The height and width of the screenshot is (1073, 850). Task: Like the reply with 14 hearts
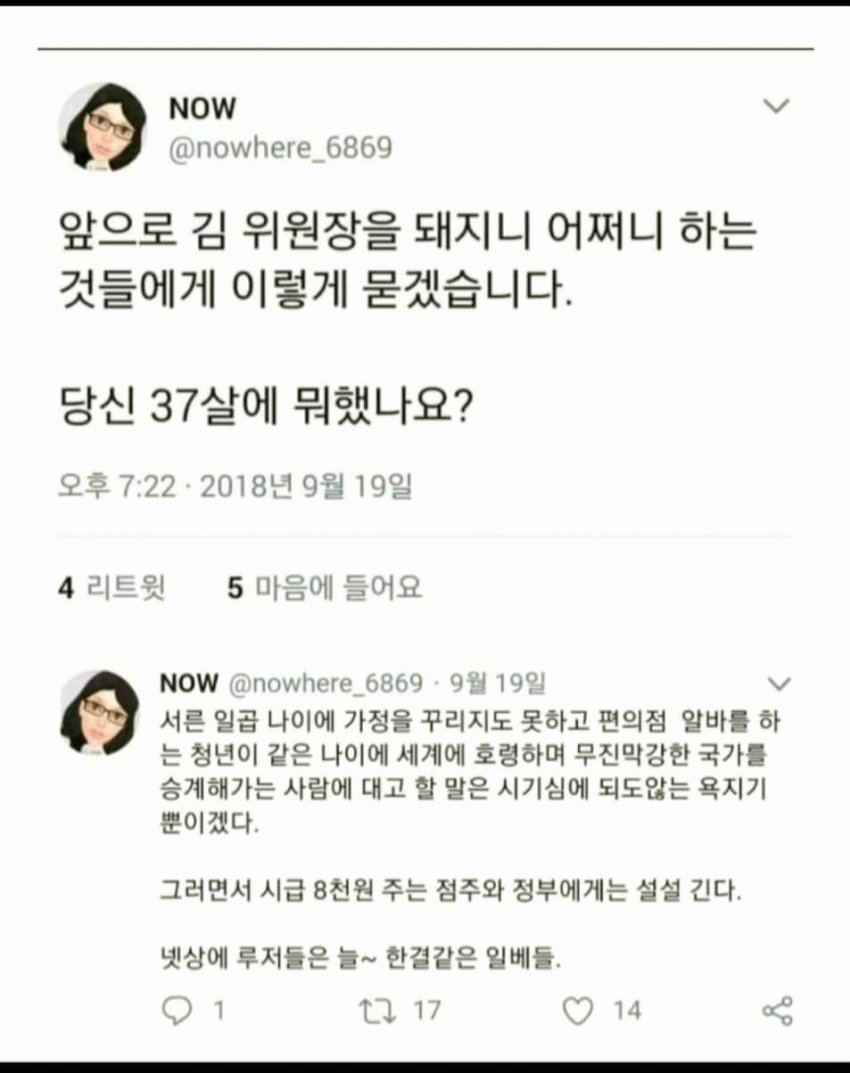579,1010
